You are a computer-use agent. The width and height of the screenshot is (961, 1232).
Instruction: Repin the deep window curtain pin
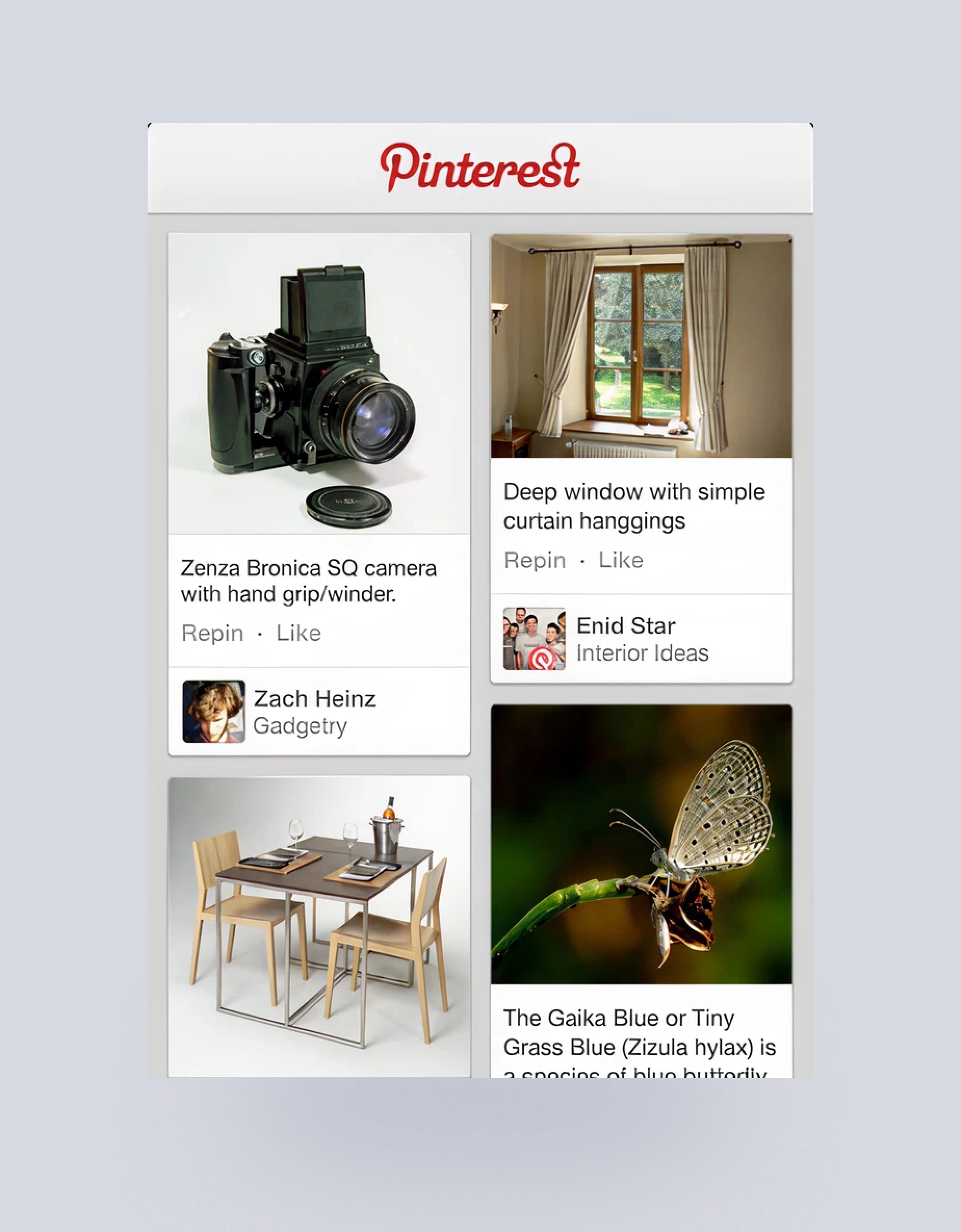[535, 560]
